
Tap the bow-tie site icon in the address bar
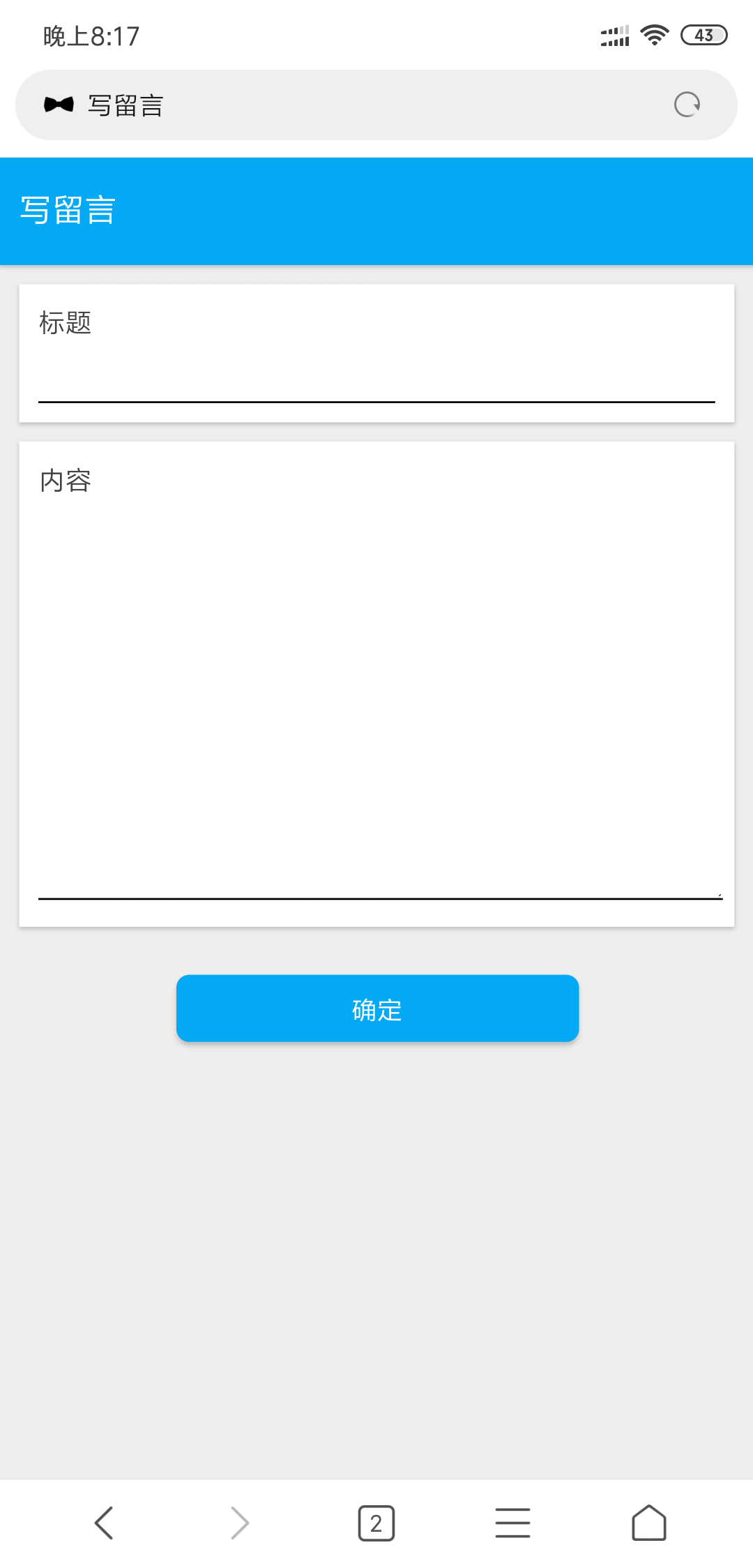pos(58,104)
